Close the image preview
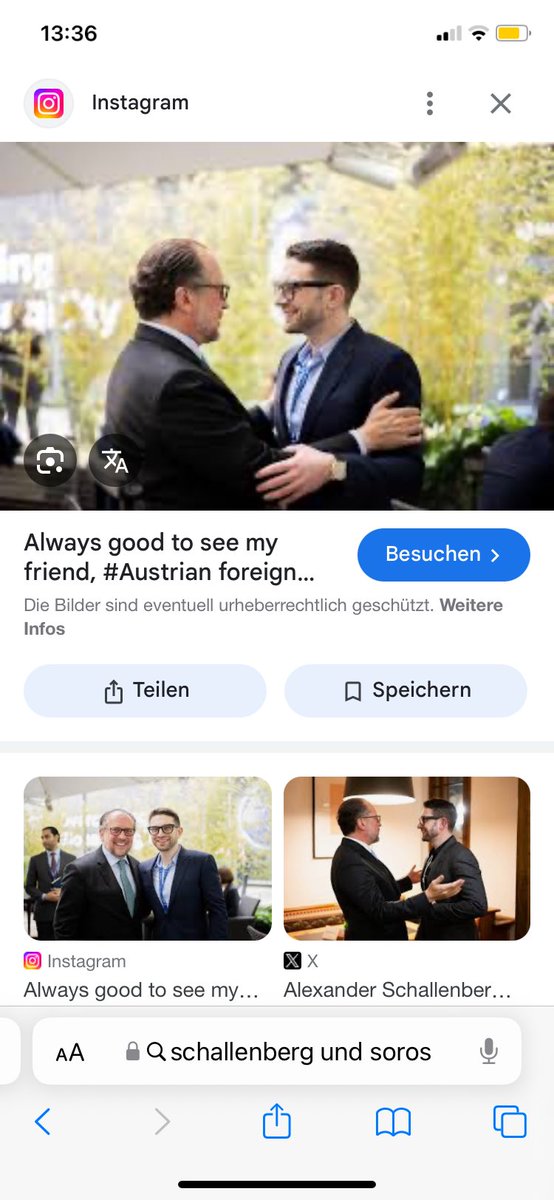554x1200 pixels. pyautogui.click(x=501, y=103)
